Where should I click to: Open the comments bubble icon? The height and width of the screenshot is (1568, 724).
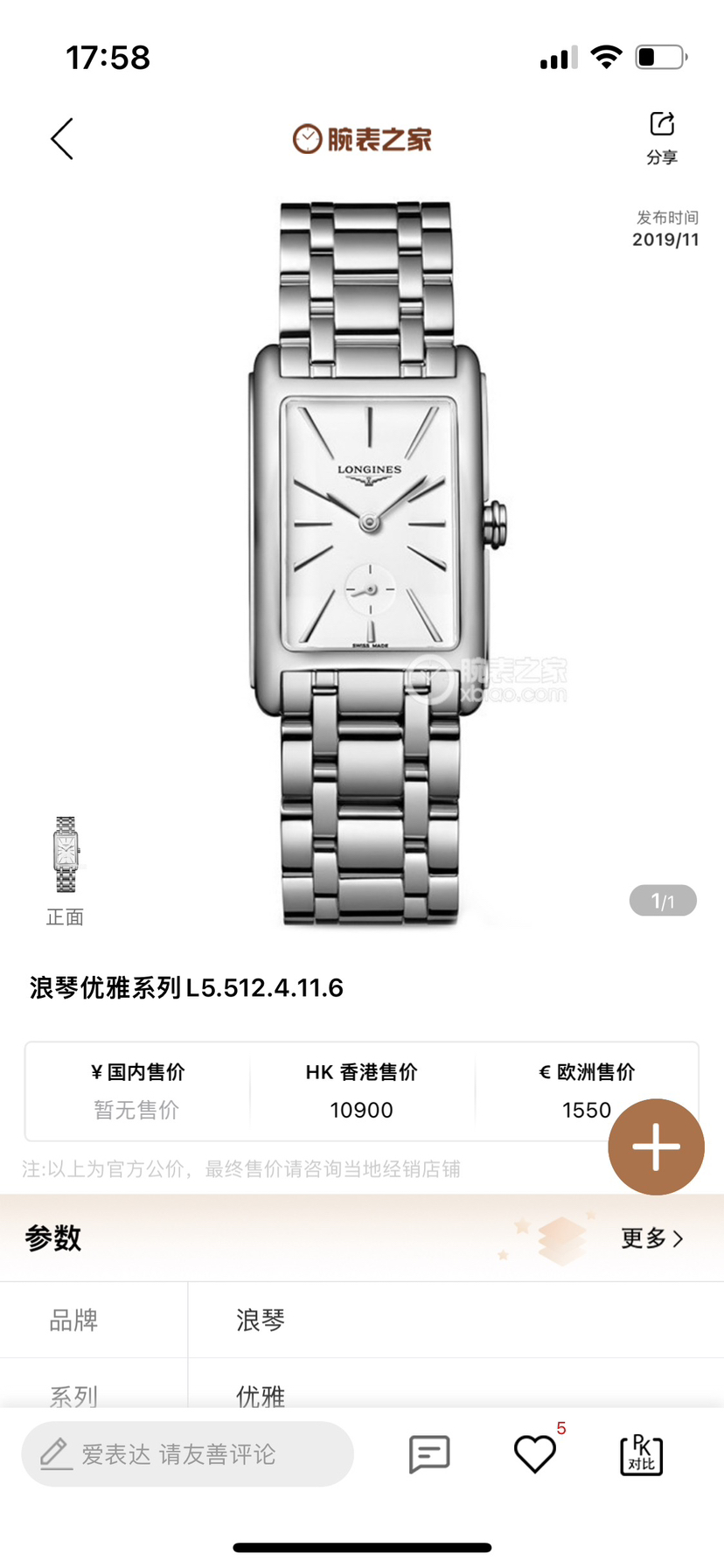click(x=429, y=1454)
